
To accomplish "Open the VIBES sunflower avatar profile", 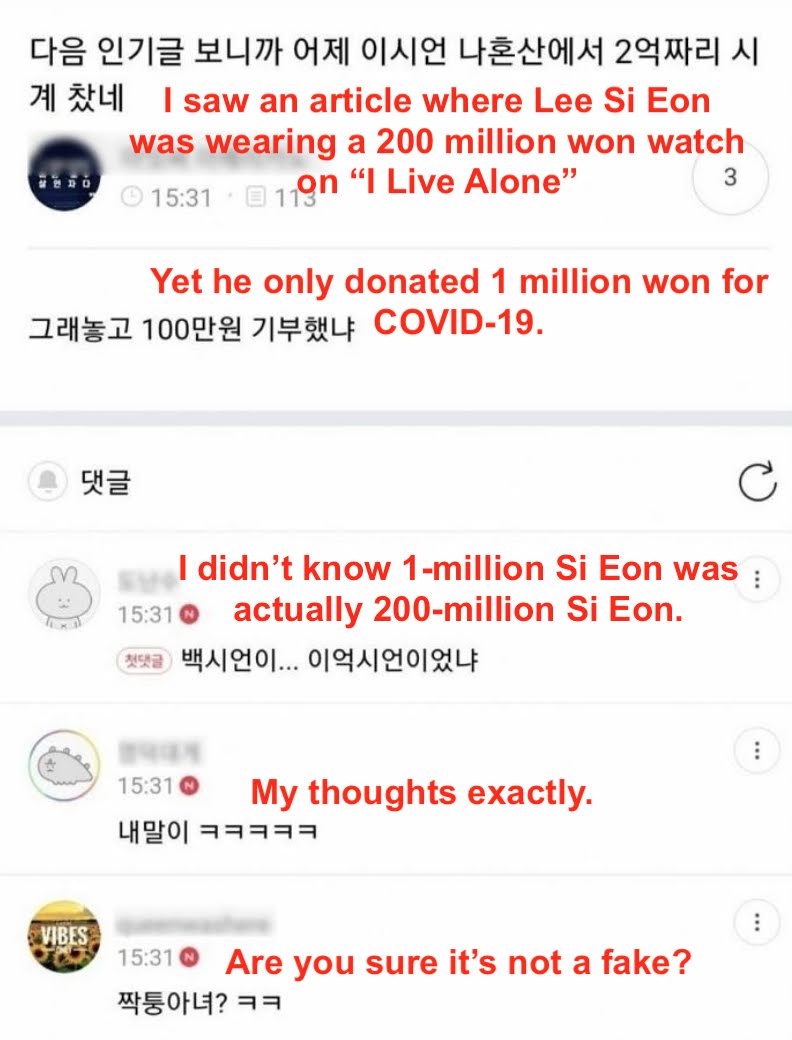I will pos(64,937).
